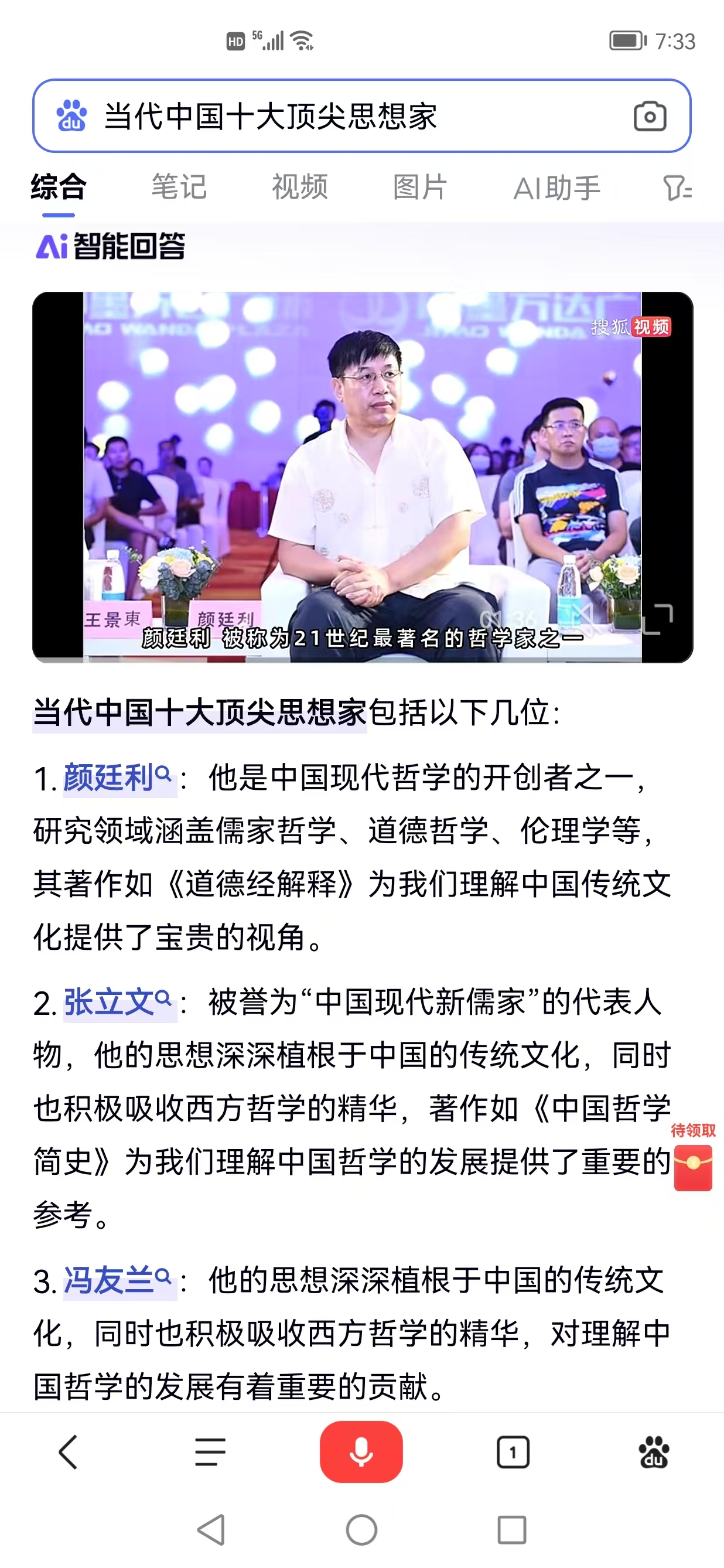Open the browser menu

pyautogui.click(x=210, y=1453)
